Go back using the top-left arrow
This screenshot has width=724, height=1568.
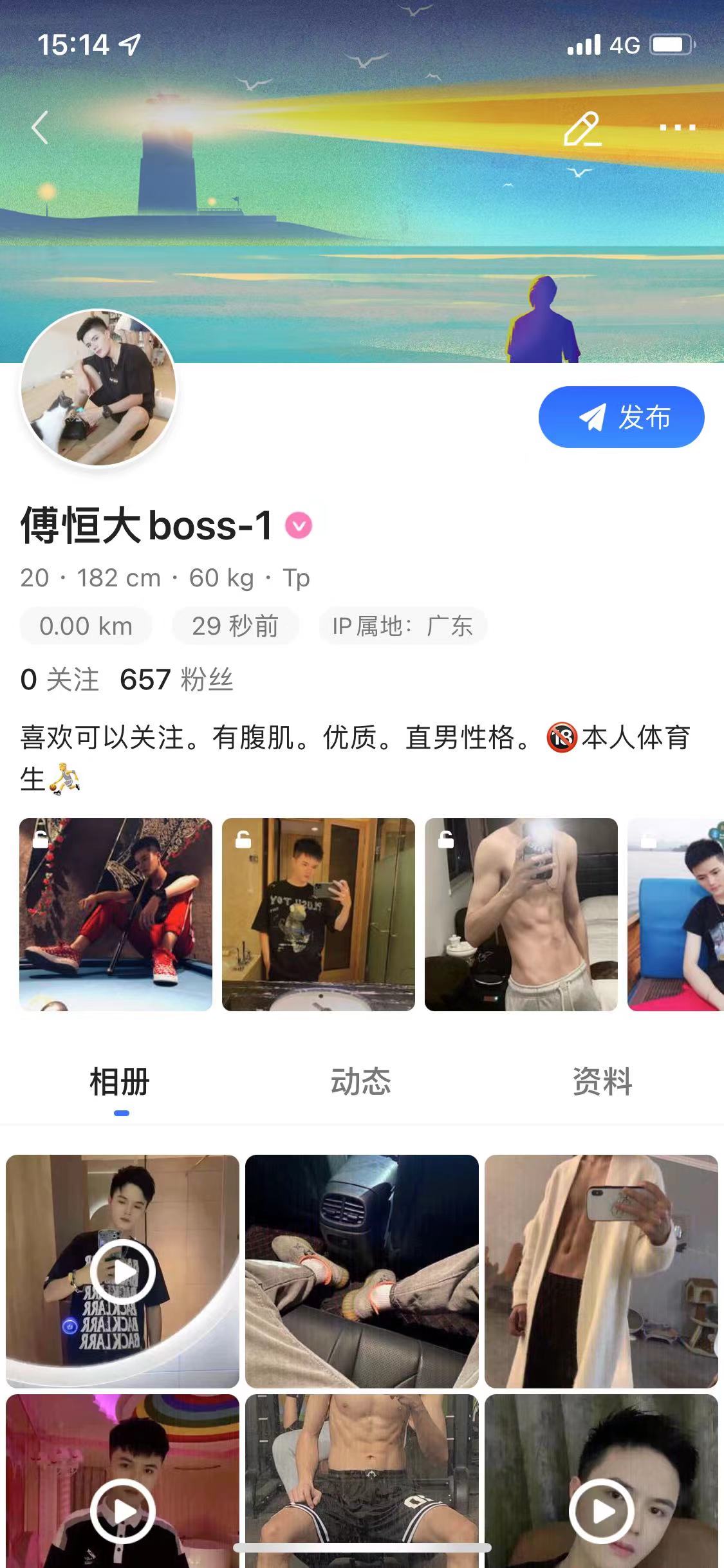click(x=40, y=127)
